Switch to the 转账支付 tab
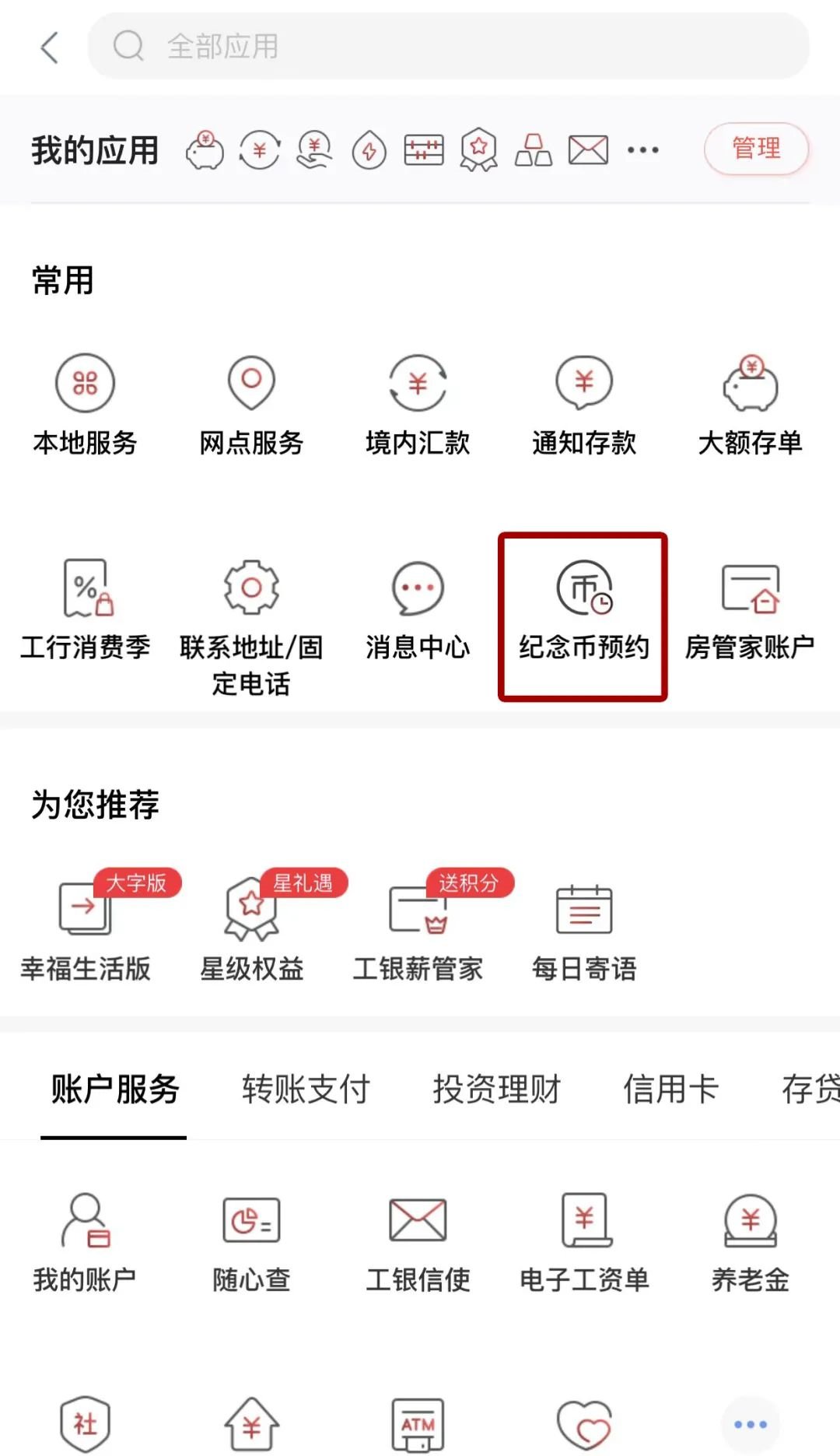The width and height of the screenshot is (840, 1456). tap(306, 1088)
